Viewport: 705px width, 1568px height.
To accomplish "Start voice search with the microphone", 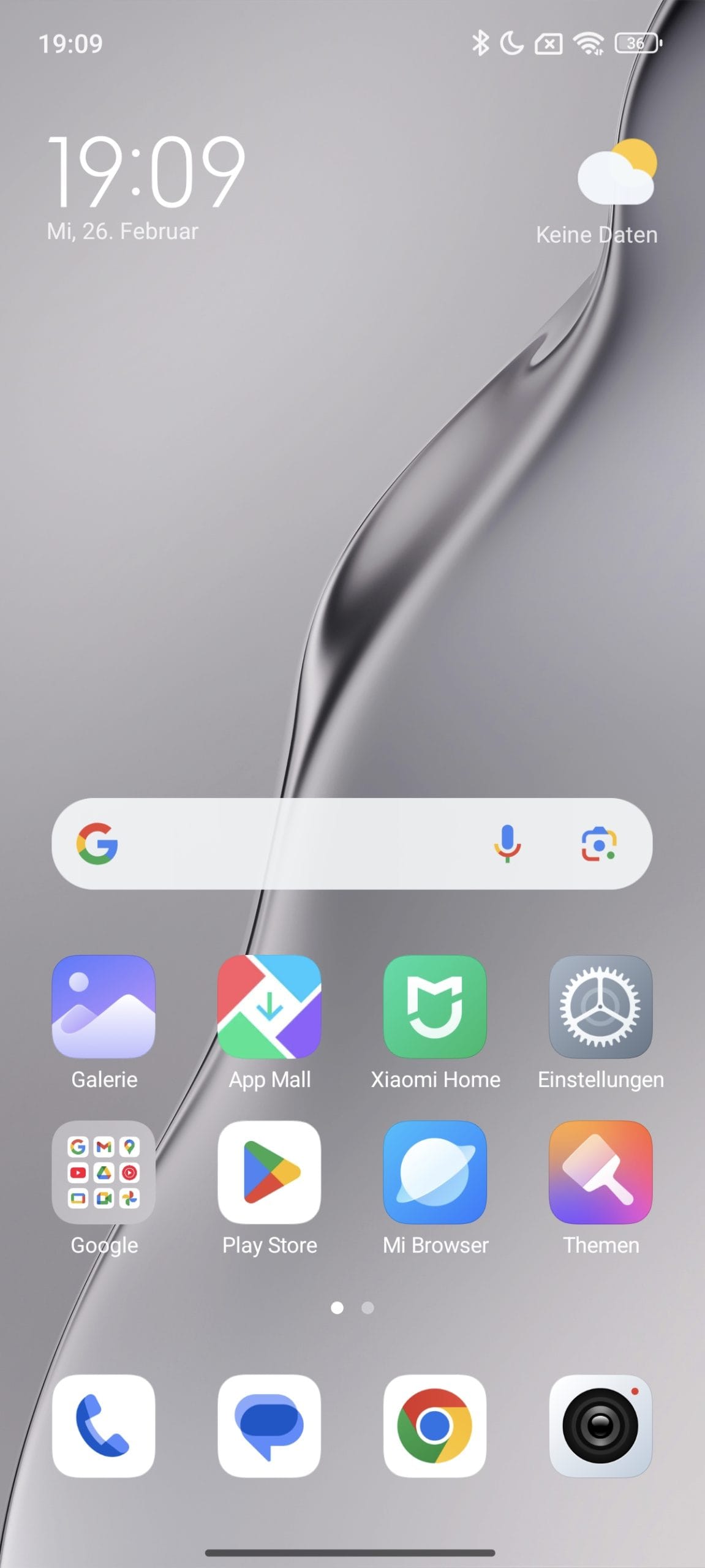I will point(507,843).
